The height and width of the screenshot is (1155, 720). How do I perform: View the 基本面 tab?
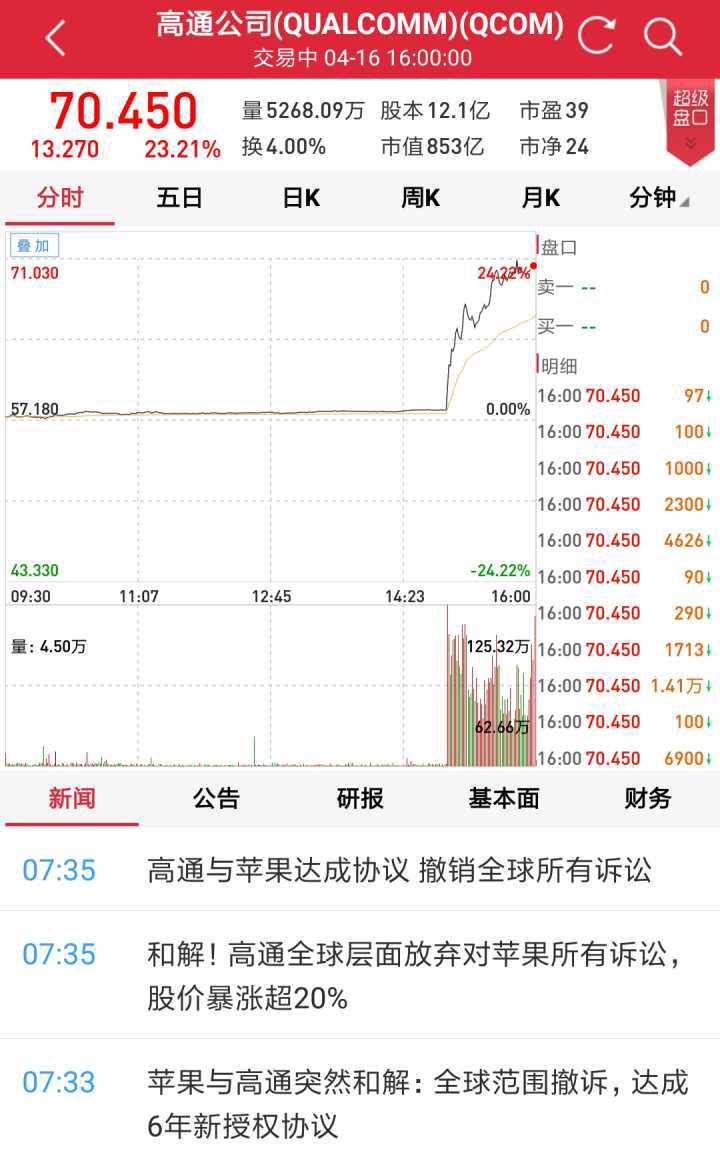point(504,798)
